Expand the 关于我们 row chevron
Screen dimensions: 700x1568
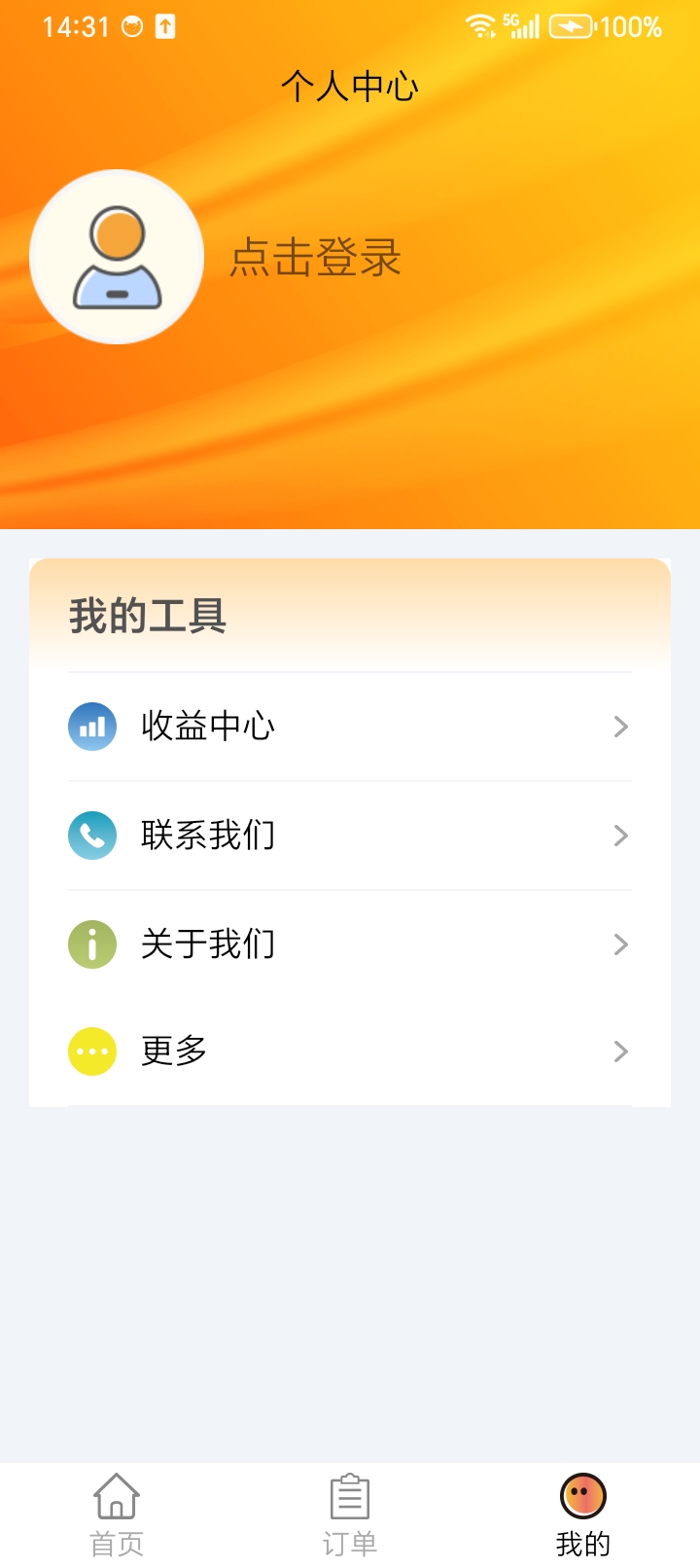620,944
